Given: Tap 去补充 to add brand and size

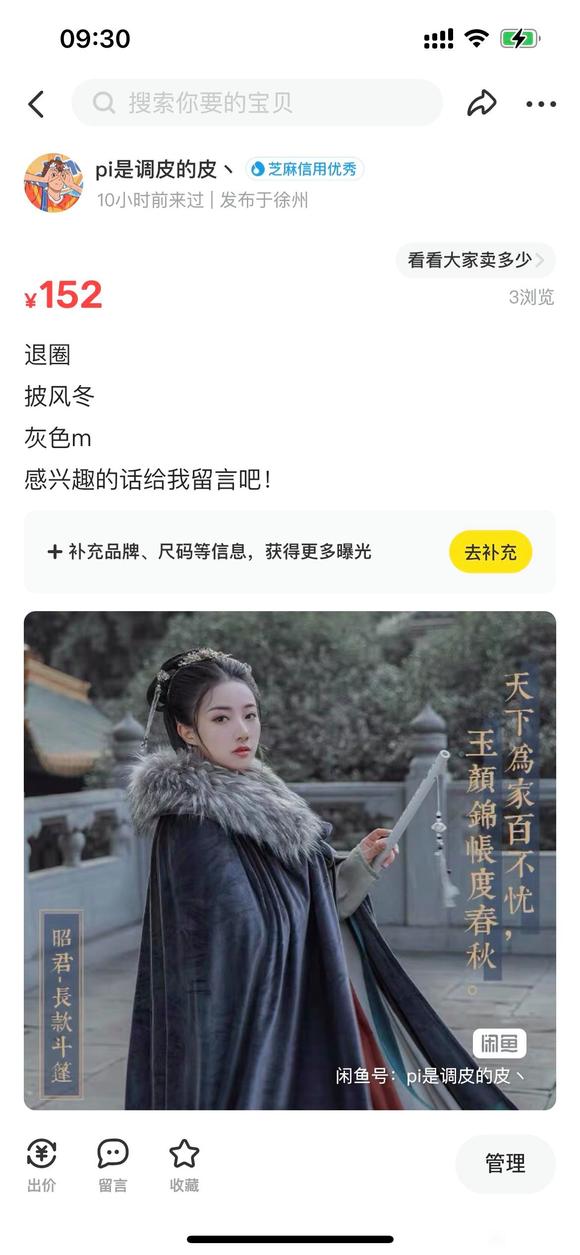Looking at the screenshot, I should click(490, 552).
